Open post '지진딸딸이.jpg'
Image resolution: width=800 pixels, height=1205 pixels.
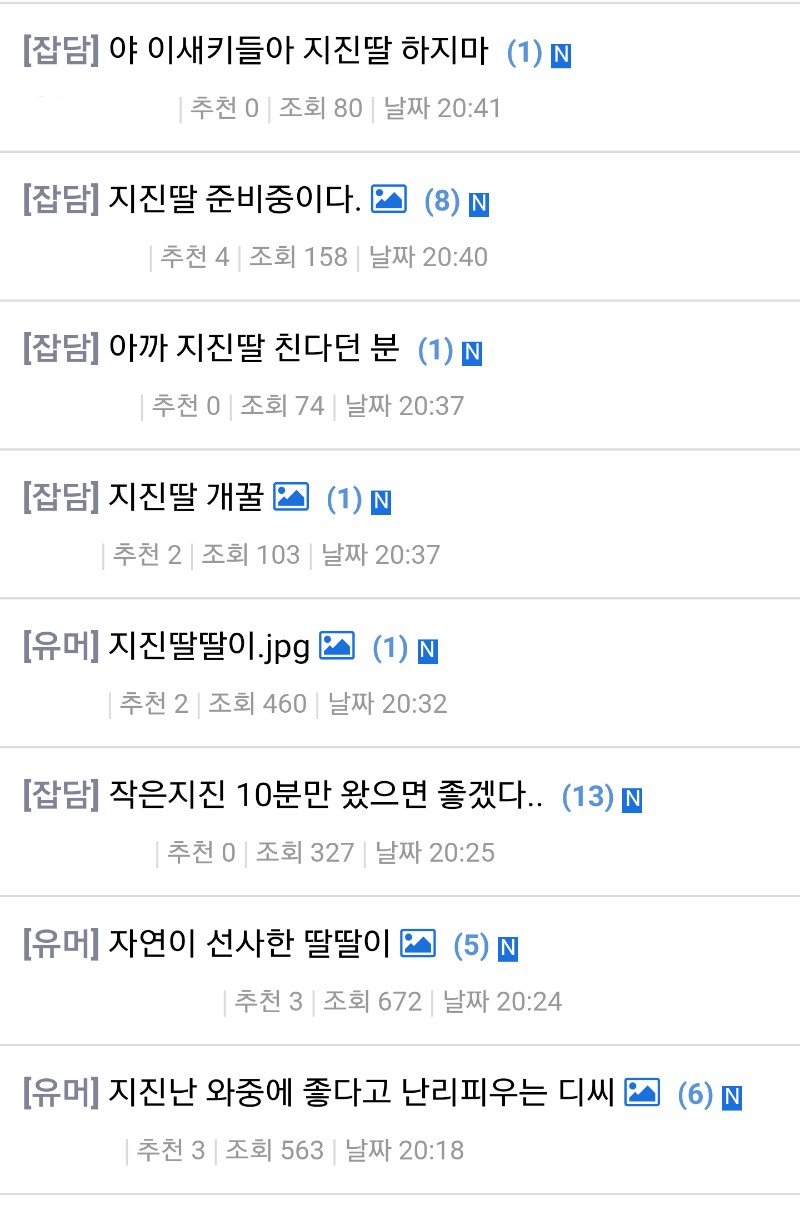(208, 647)
